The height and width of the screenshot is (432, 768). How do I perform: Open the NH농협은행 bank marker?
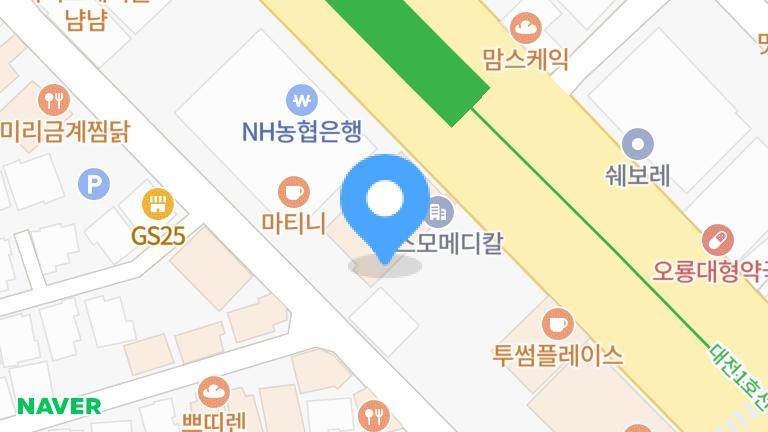tap(301, 100)
